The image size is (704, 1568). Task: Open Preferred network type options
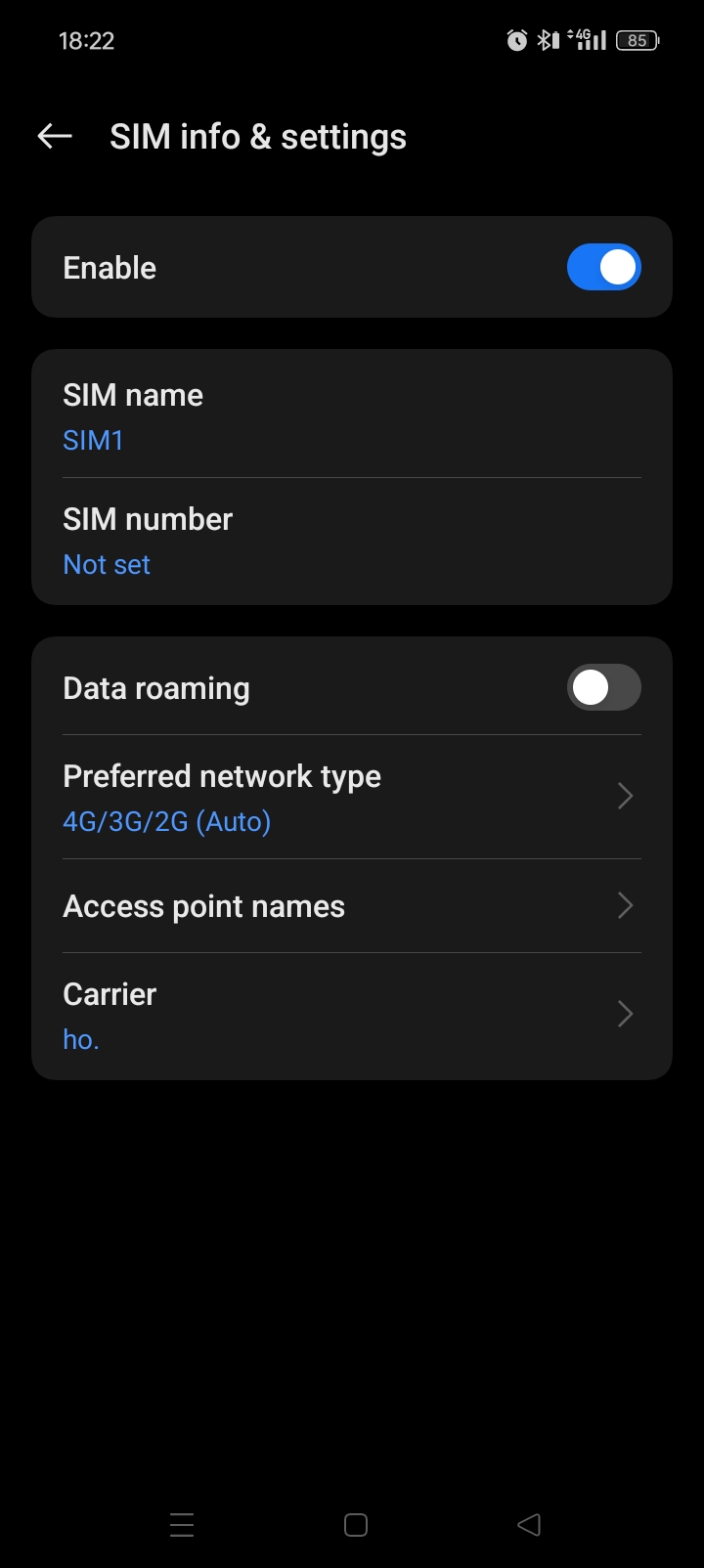(x=352, y=798)
